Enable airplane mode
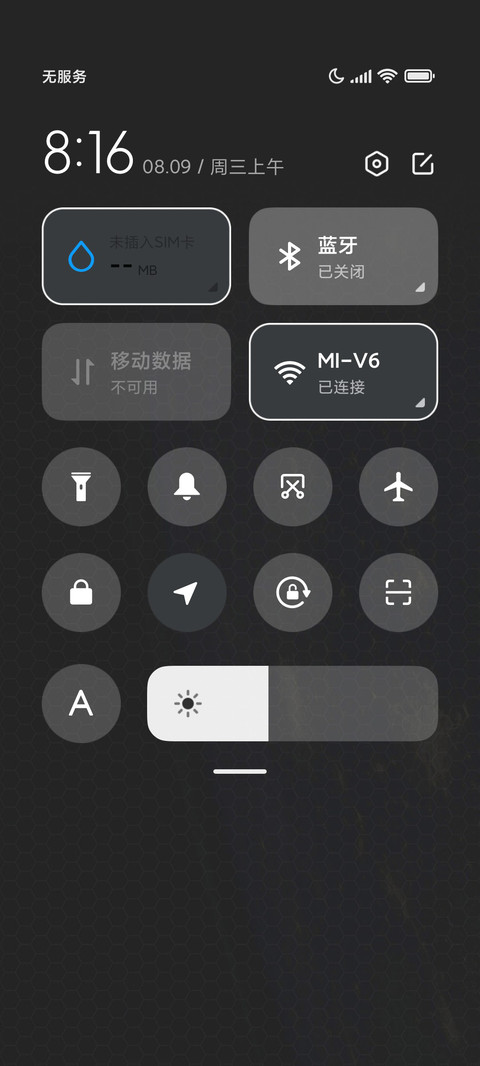 tap(398, 487)
